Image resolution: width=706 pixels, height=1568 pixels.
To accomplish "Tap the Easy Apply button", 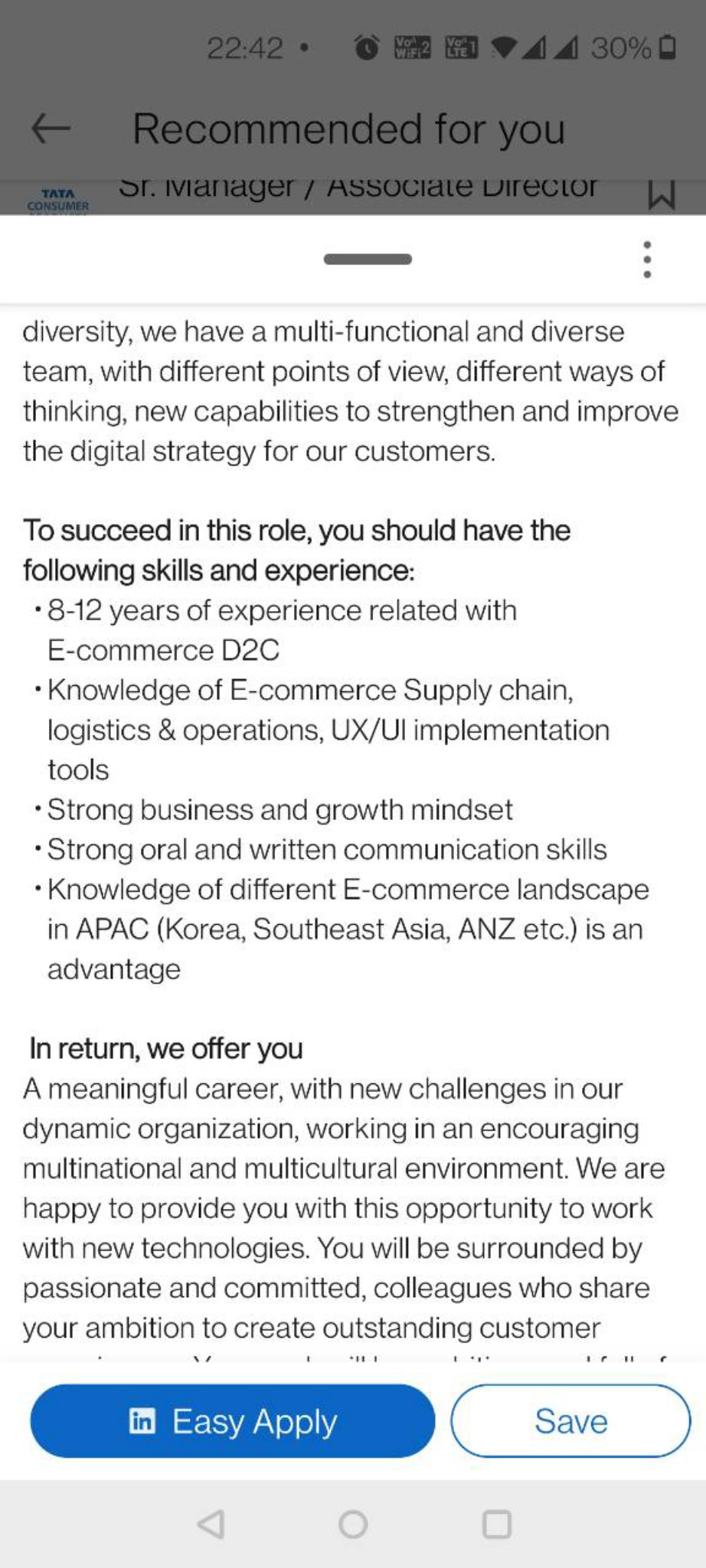I will tap(233, 1421).
